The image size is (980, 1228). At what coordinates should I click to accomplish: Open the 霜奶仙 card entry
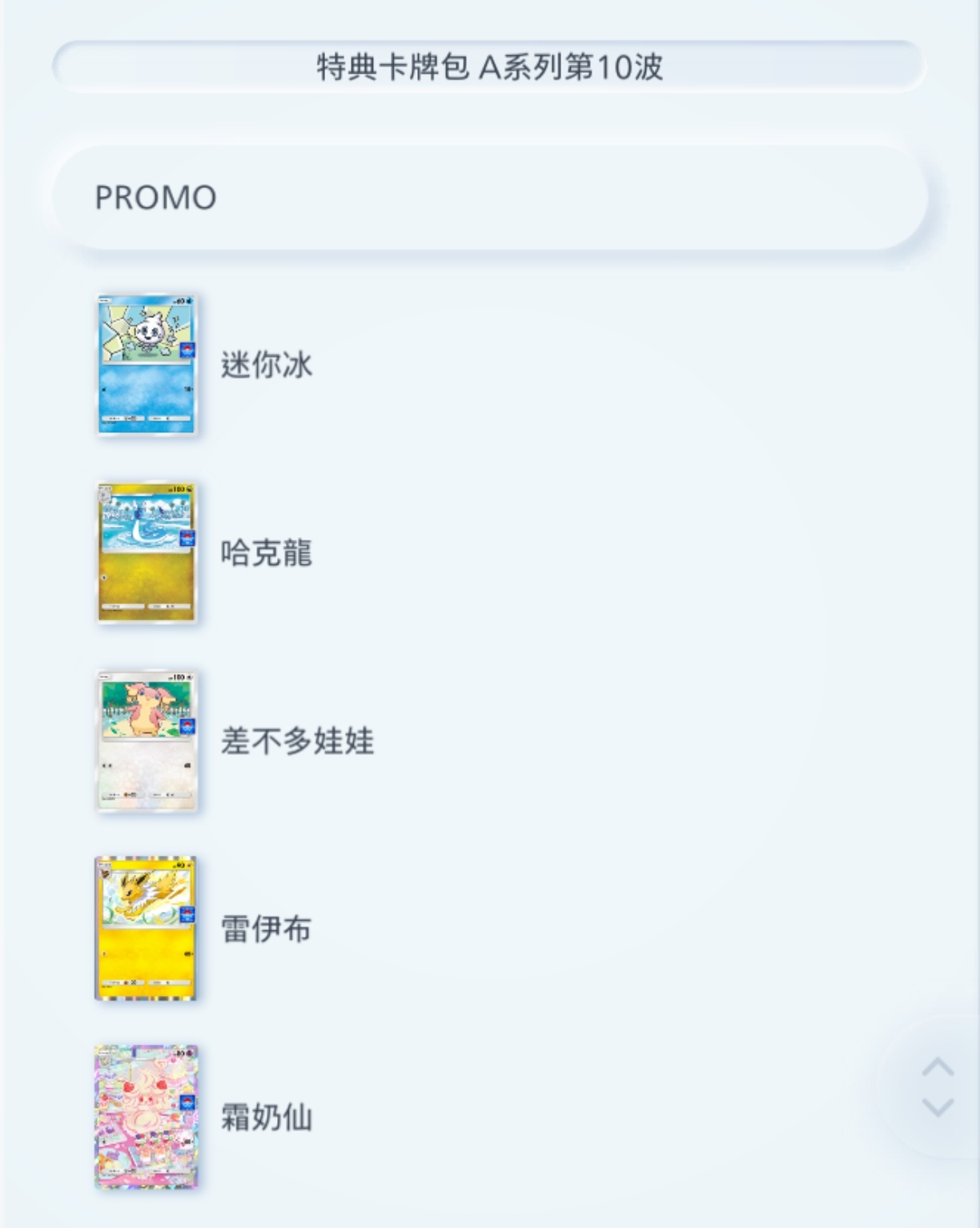point(266,1118)
